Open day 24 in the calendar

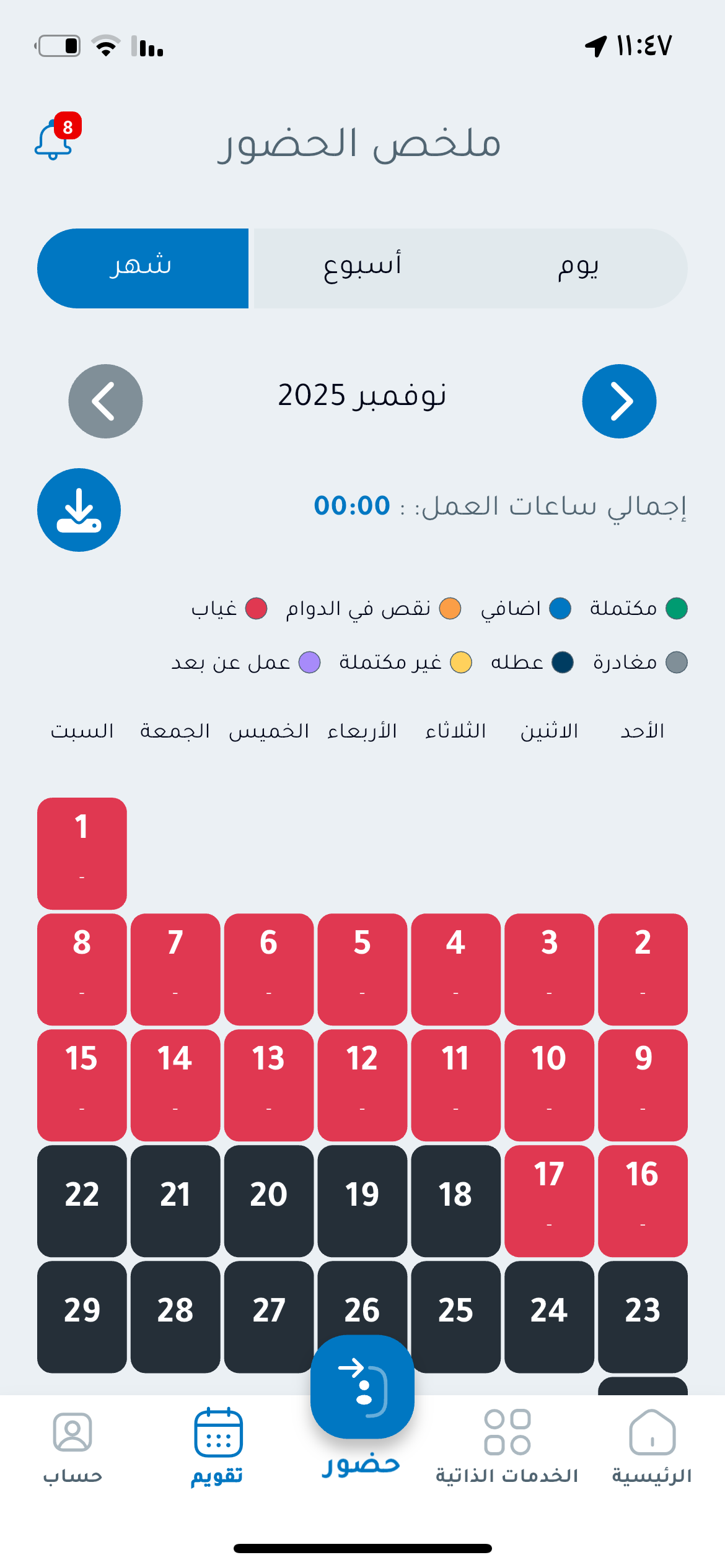tap(549, 1316)
